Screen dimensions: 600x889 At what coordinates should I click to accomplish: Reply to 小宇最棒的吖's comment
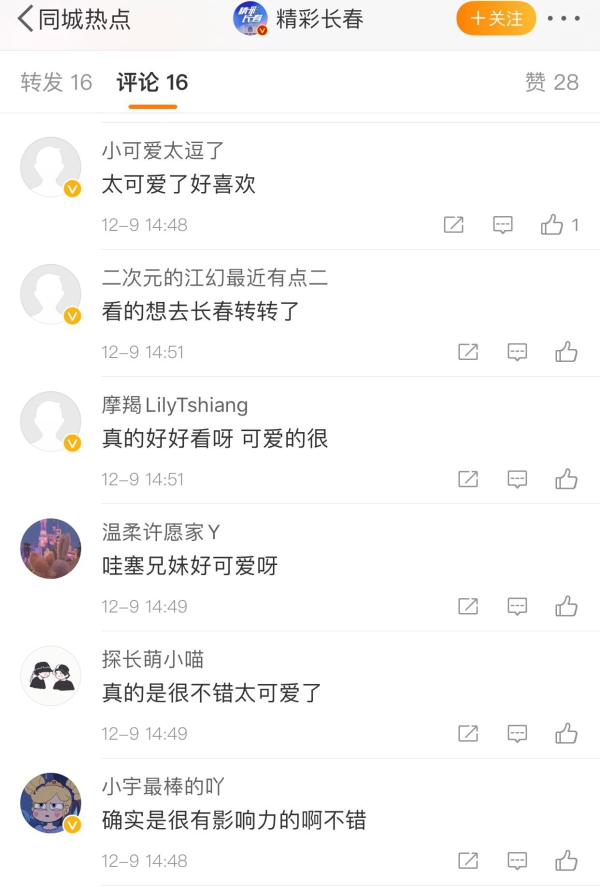517,860
